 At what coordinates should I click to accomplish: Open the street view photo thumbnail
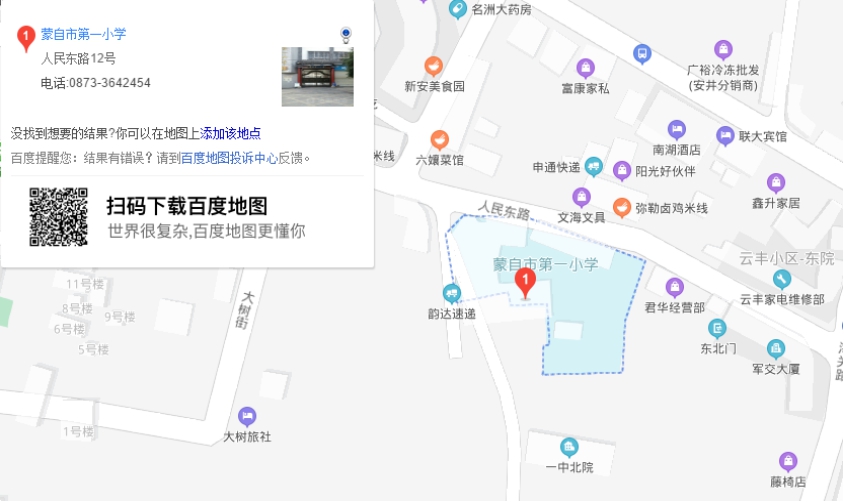pos(317,76)
